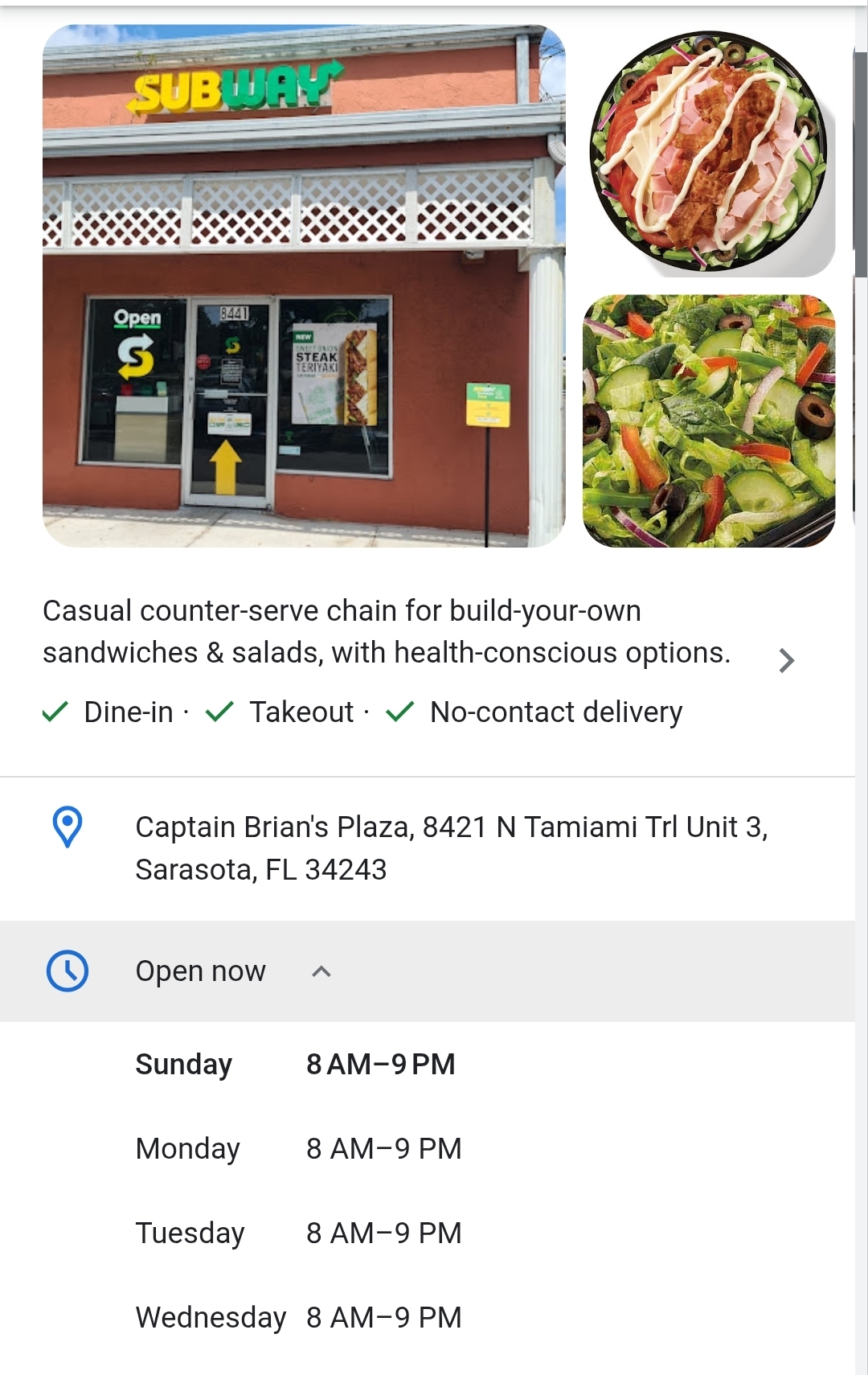Screen dimensions: 868x1375
Task: Click the clock icon next to Open now
Action: coord(68,971)
